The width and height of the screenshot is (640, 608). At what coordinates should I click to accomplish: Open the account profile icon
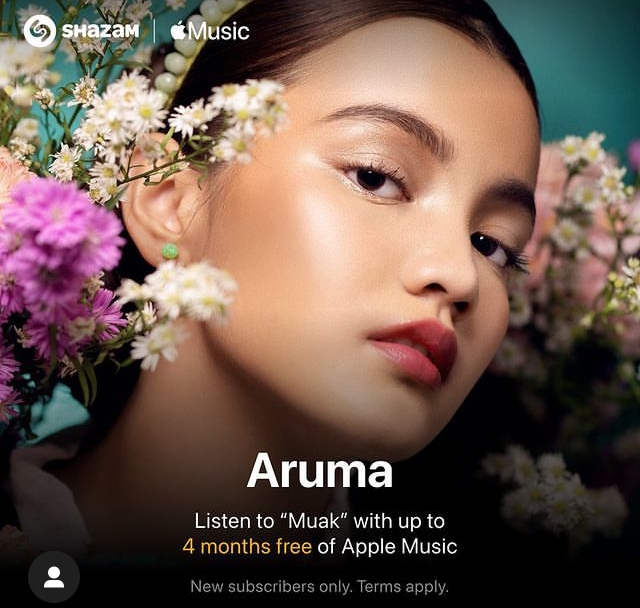[x=54, y=577]
